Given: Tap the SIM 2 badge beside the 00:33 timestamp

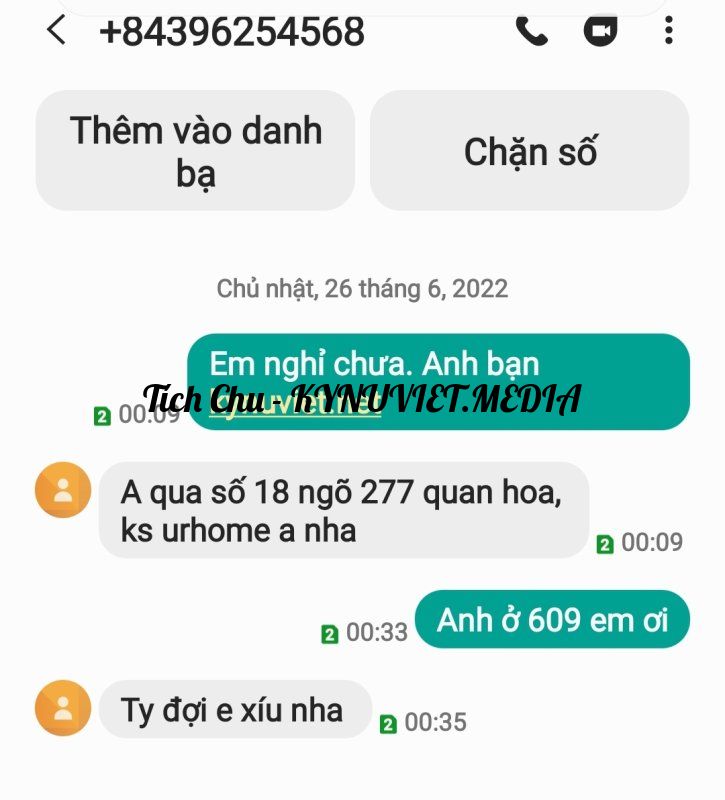Looking at the screenshot, I should click(x=329, y=632).
